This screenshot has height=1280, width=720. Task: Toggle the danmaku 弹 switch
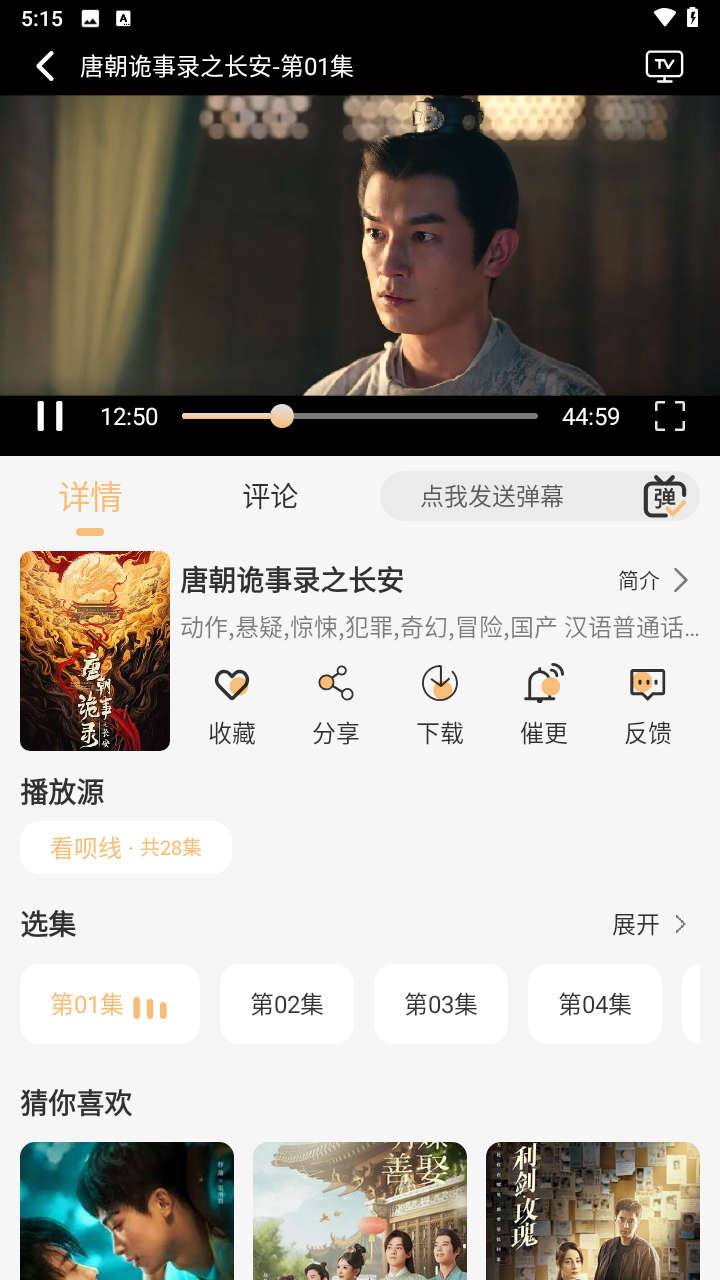click(664, 497)
